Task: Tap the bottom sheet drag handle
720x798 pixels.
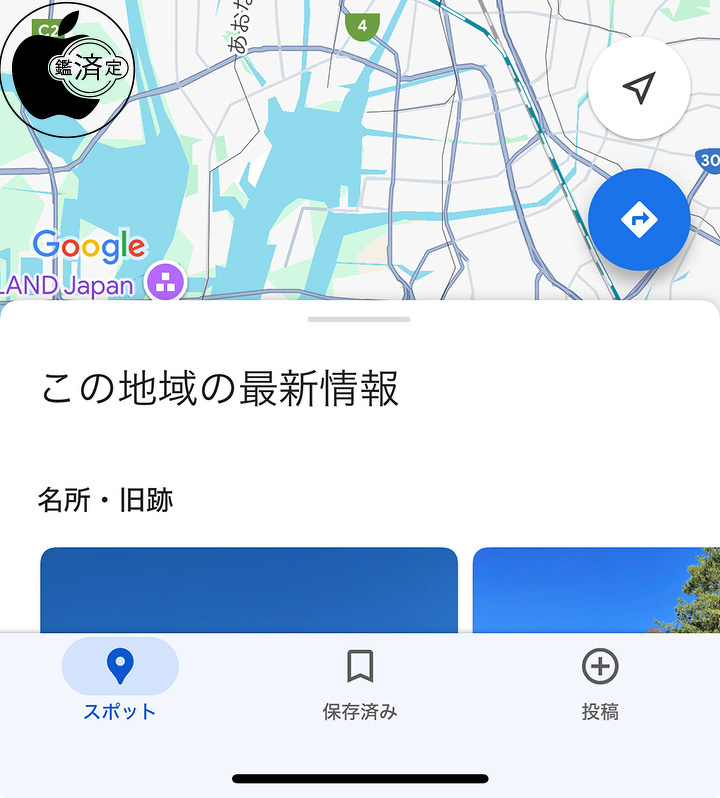Action: 359,319
